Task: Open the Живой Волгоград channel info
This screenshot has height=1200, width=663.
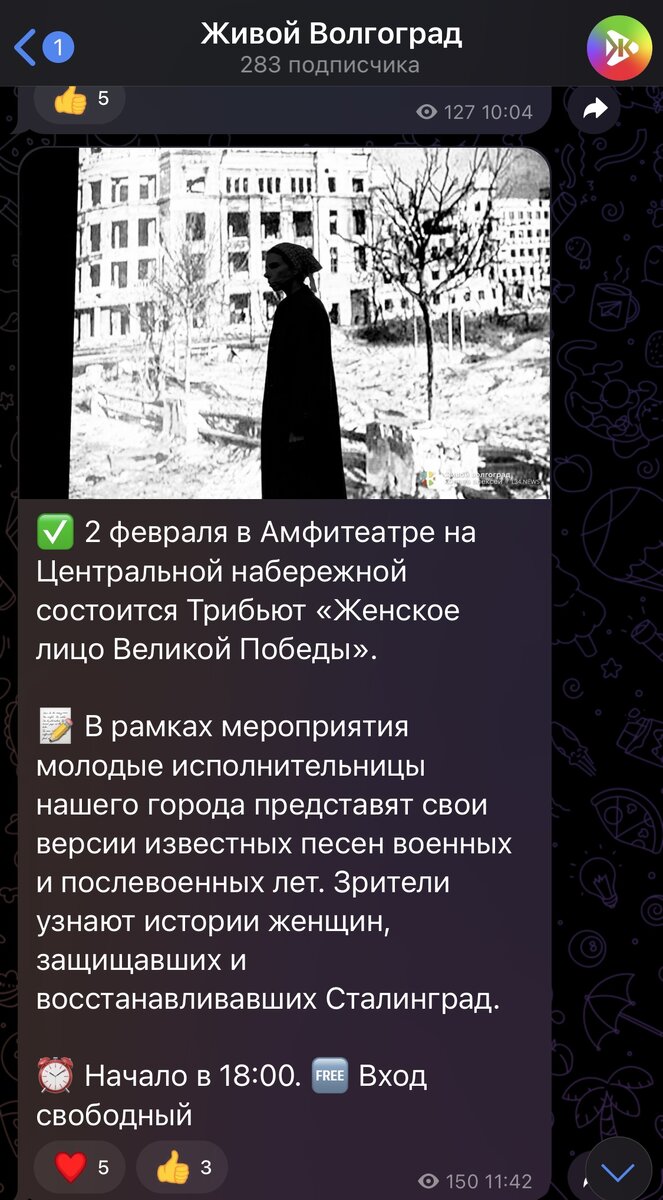Action: [x=331, y=47]
